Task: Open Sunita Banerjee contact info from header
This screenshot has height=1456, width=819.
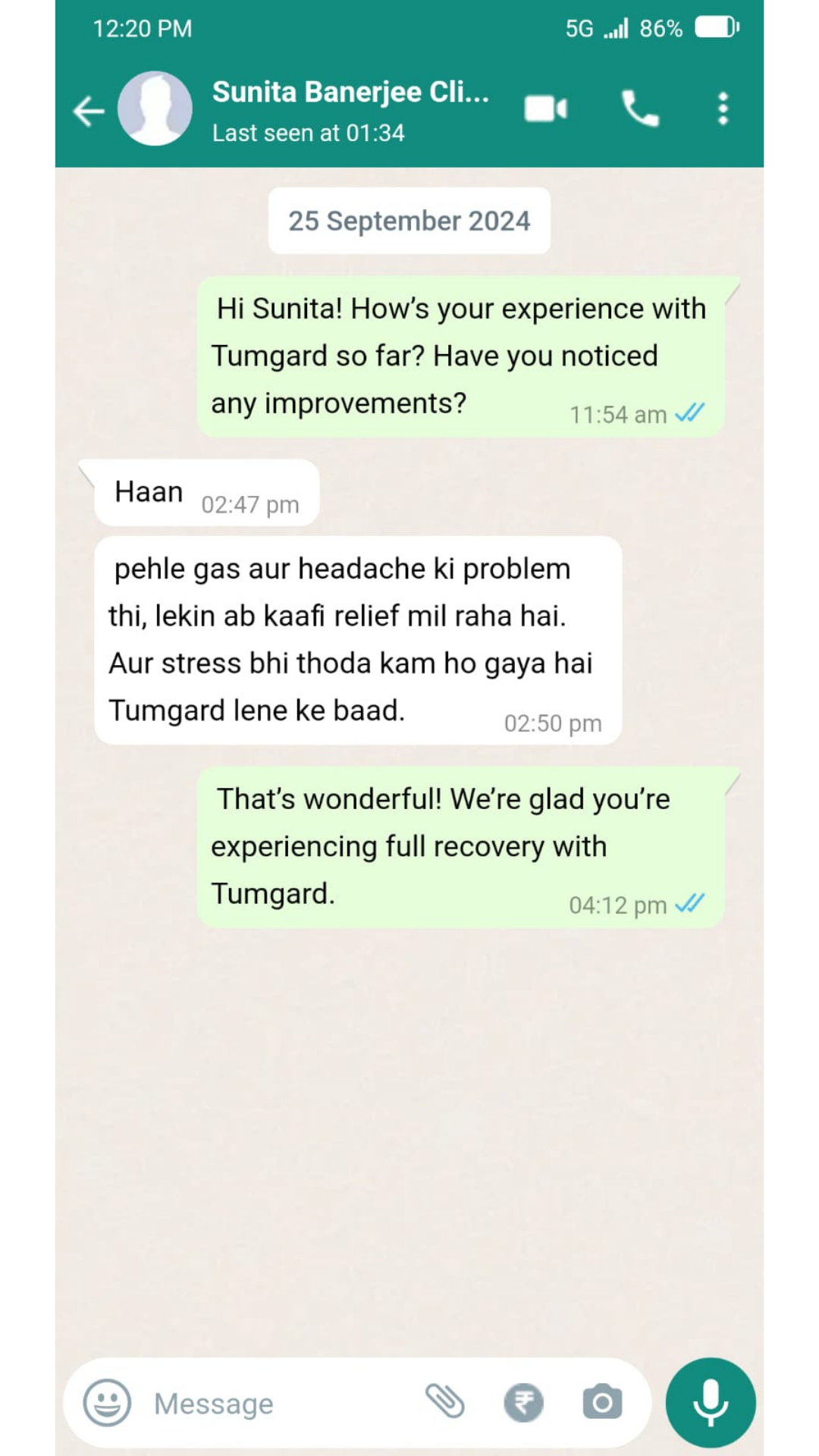Action: point(350,110)
